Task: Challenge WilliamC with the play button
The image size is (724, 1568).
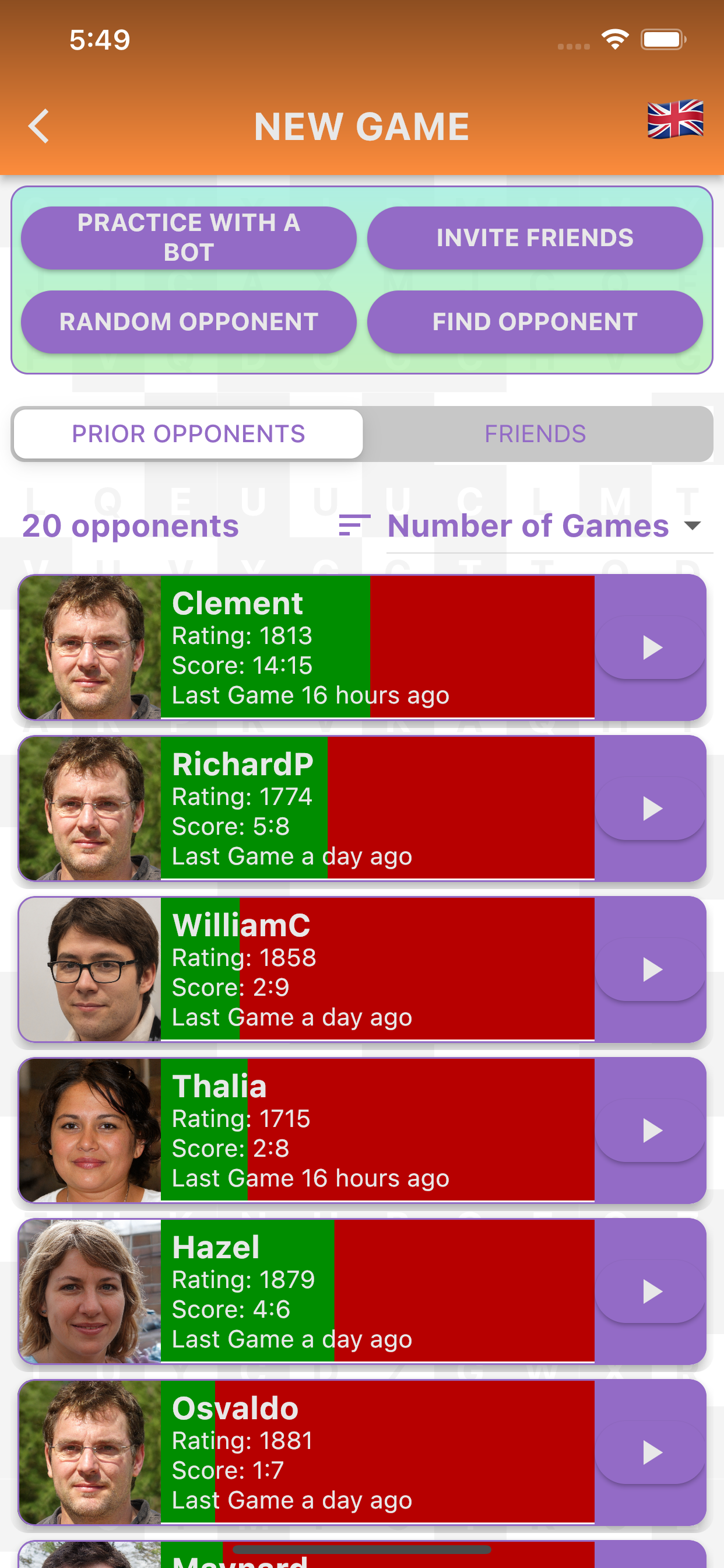Action: click(x=651, y=969)
